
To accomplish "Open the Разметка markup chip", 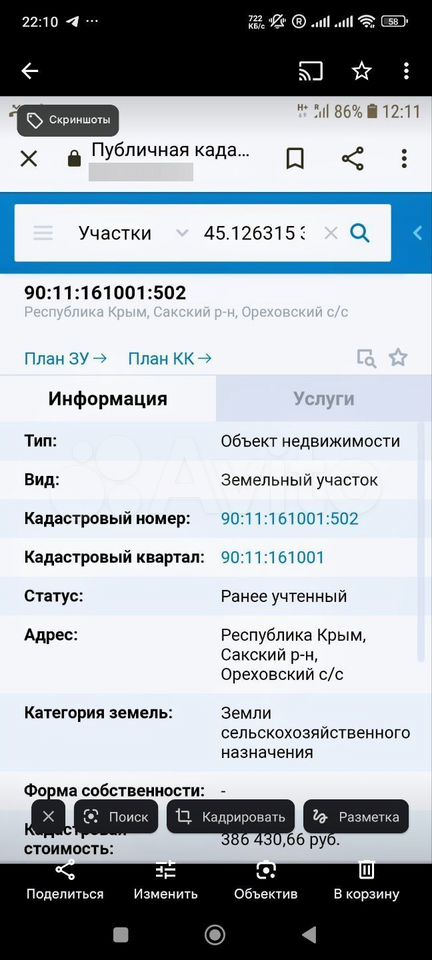I will pyautogui.click(x=356, y=817).
